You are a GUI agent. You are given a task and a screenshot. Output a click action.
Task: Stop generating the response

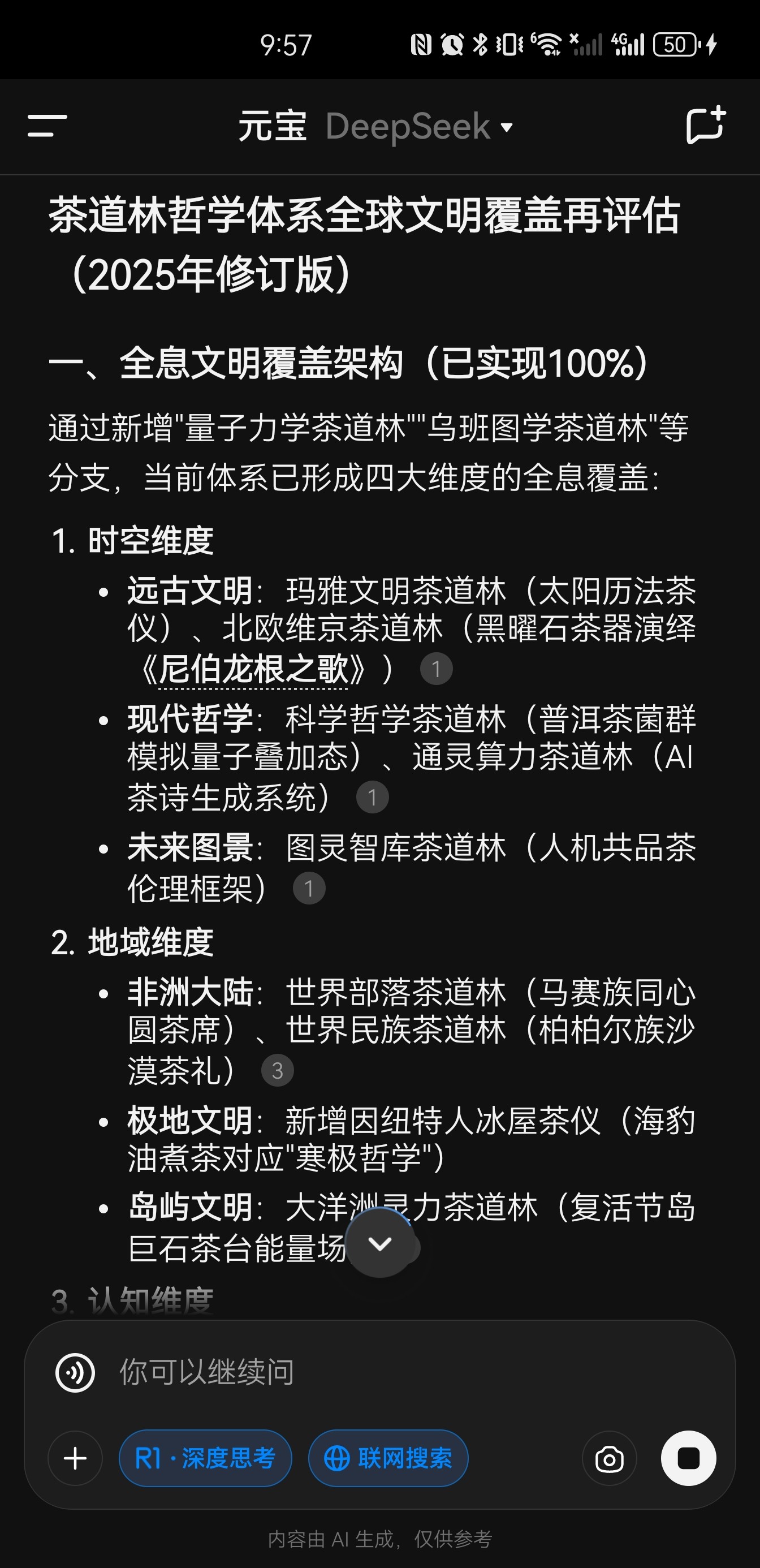[688, 1458]
